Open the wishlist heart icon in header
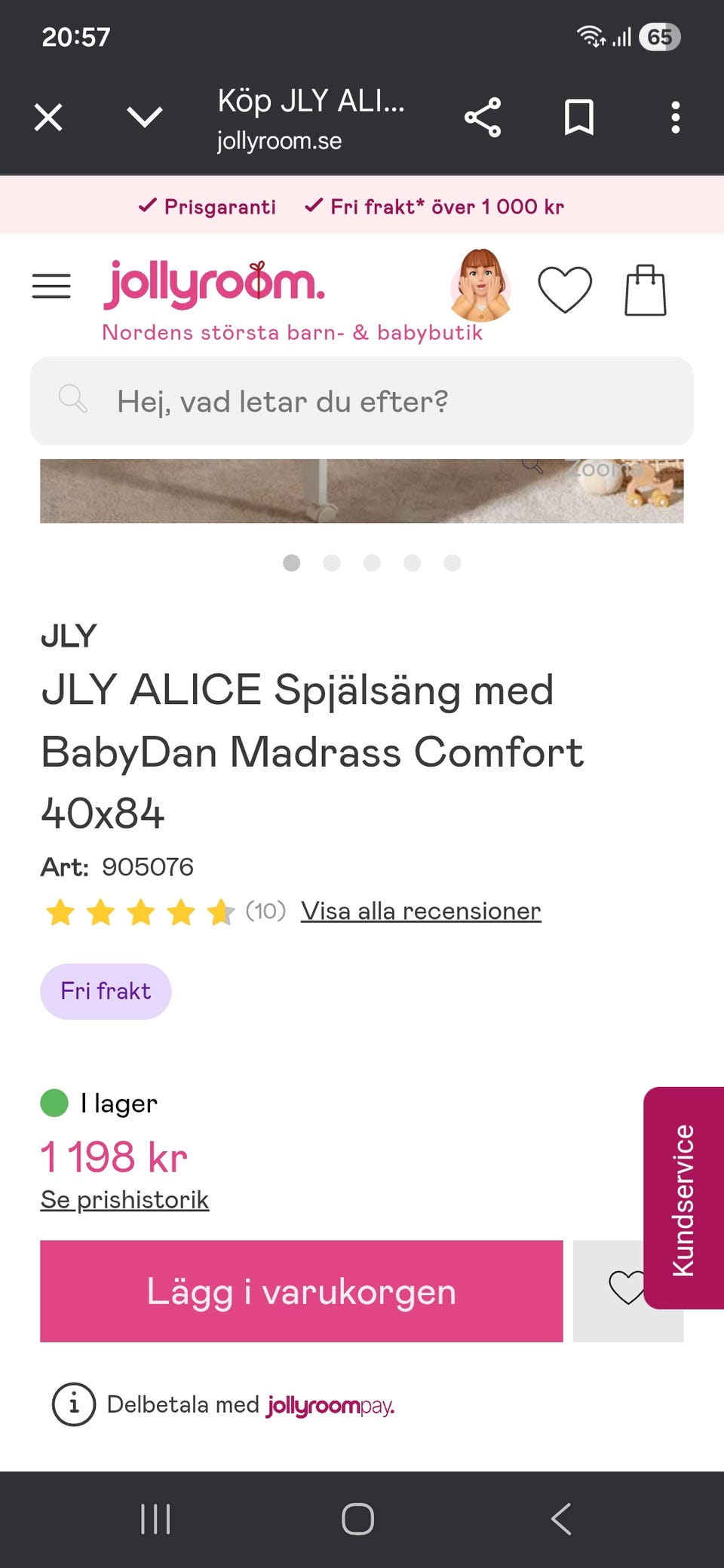 coord(566,287)
